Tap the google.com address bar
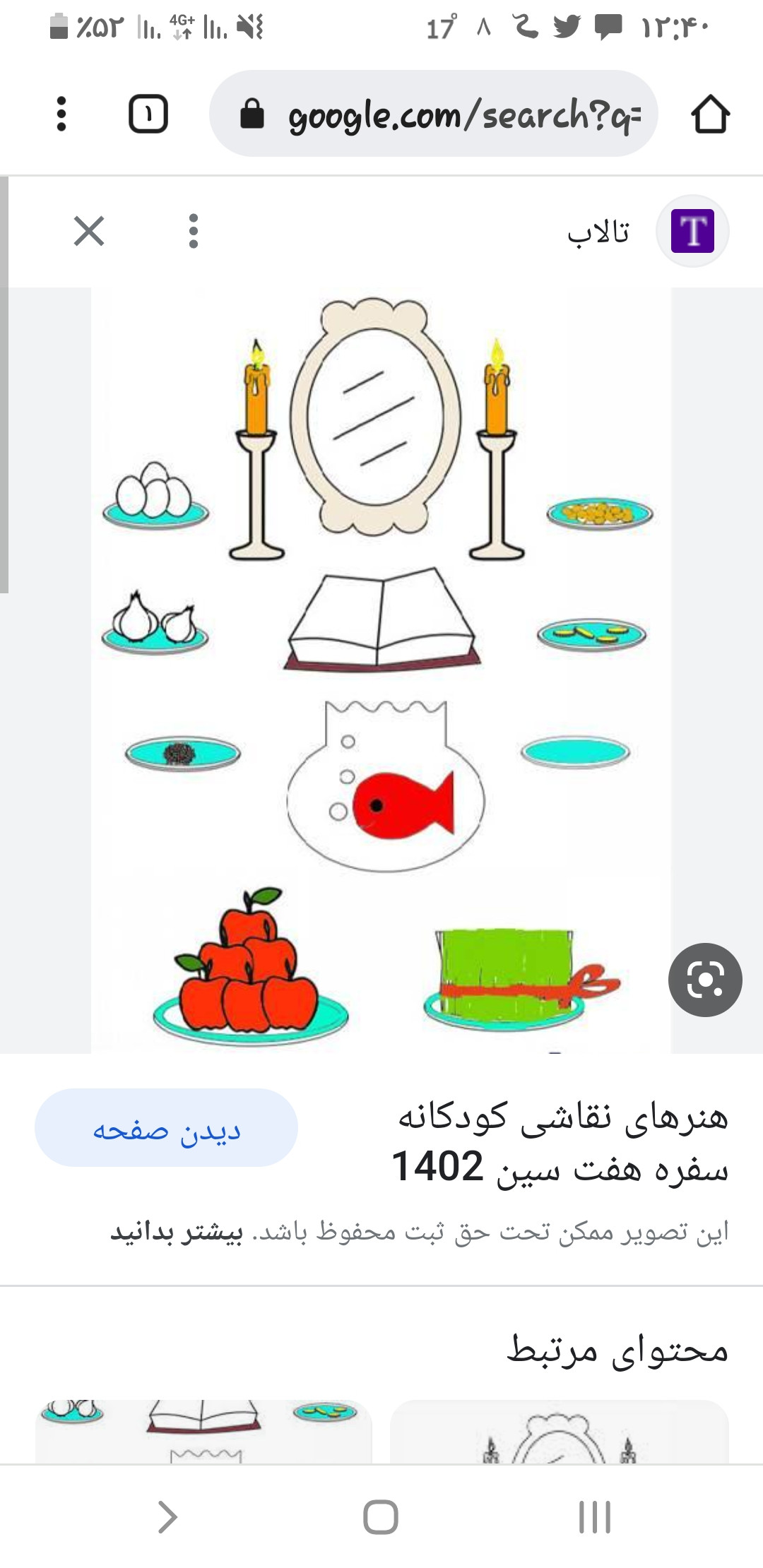The width and height of the screenshot is (763, 1568). point(434,114)
